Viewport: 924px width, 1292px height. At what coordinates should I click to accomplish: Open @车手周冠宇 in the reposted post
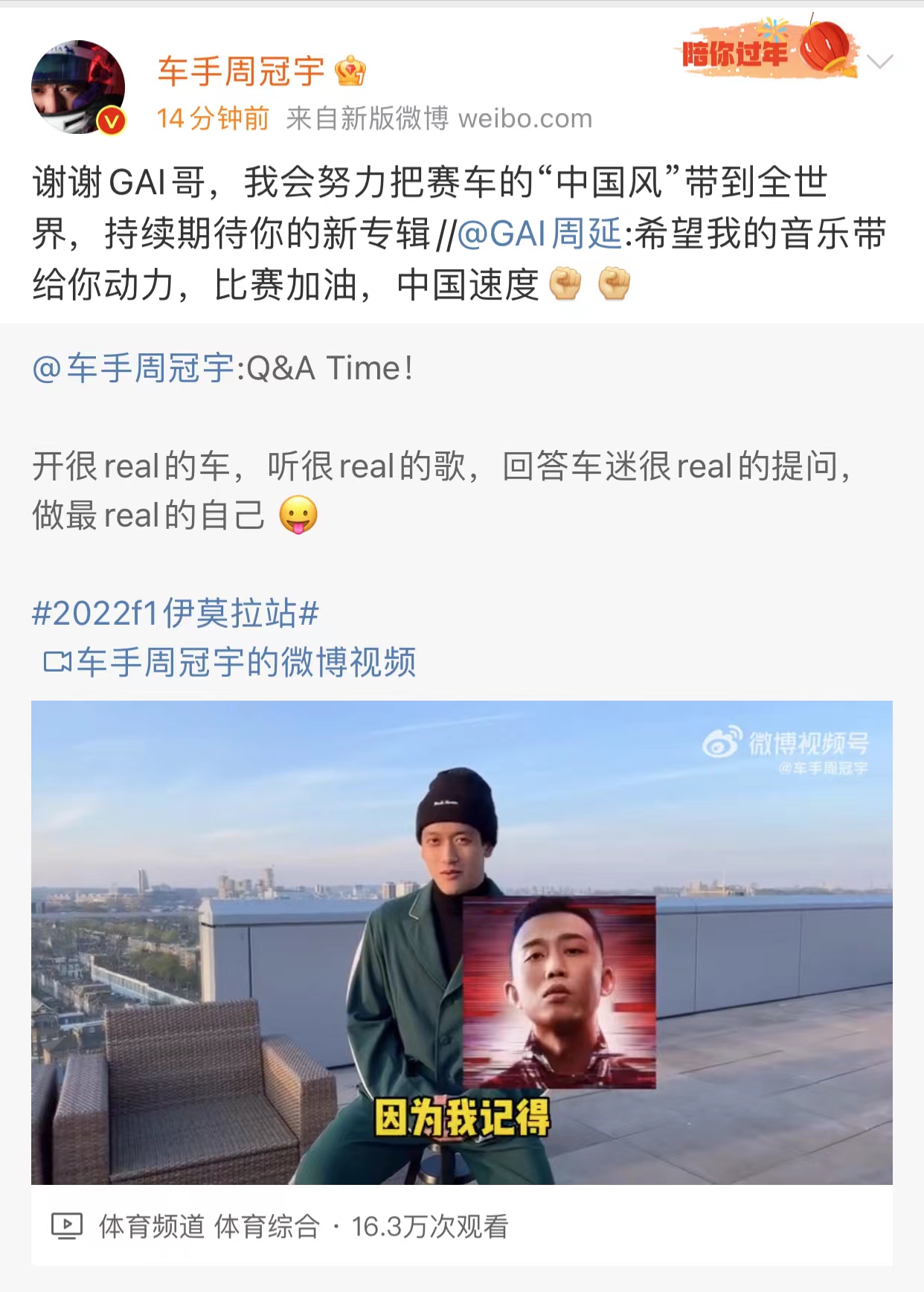(133, 368)
